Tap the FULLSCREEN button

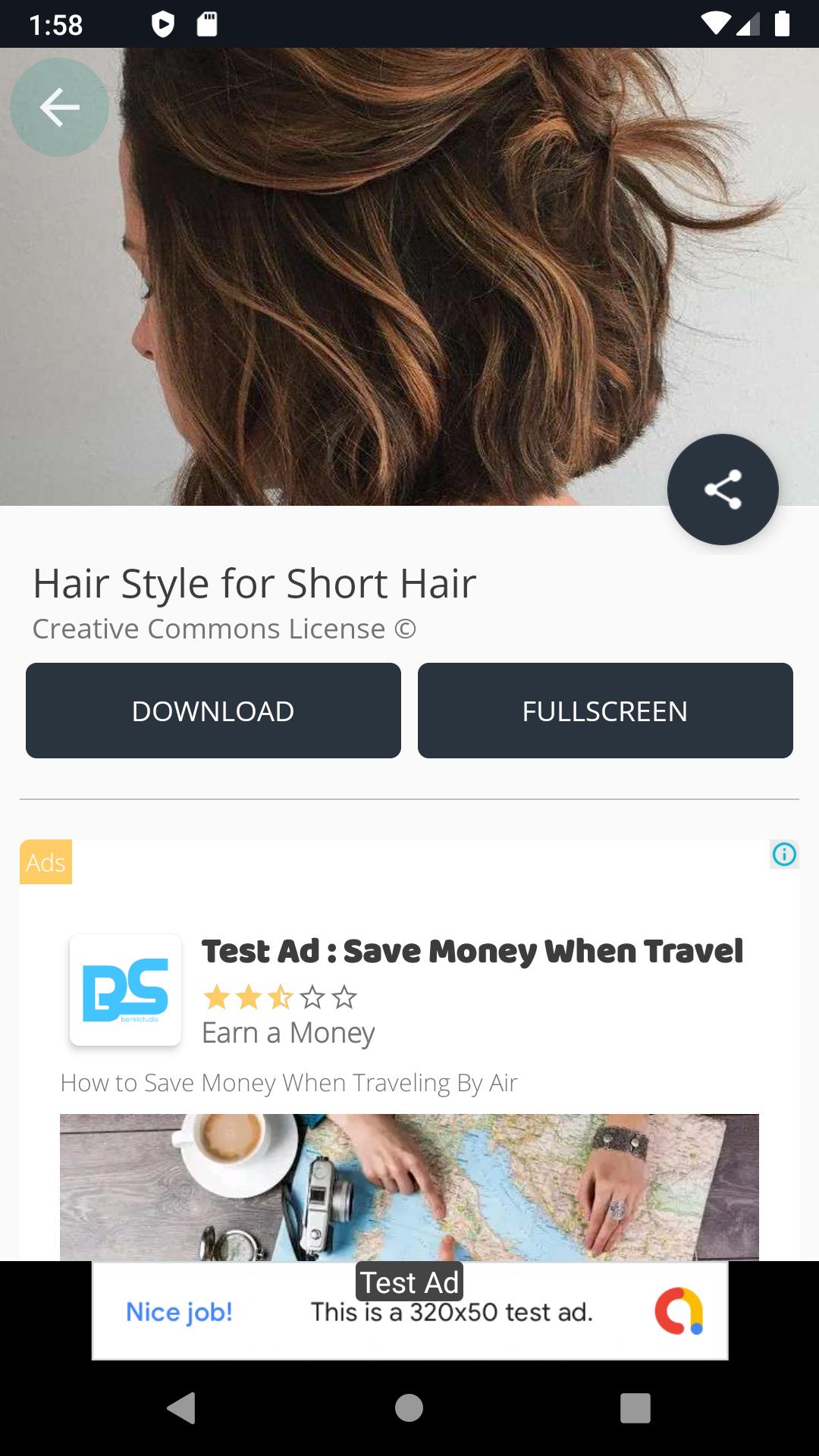coord(606,711)
